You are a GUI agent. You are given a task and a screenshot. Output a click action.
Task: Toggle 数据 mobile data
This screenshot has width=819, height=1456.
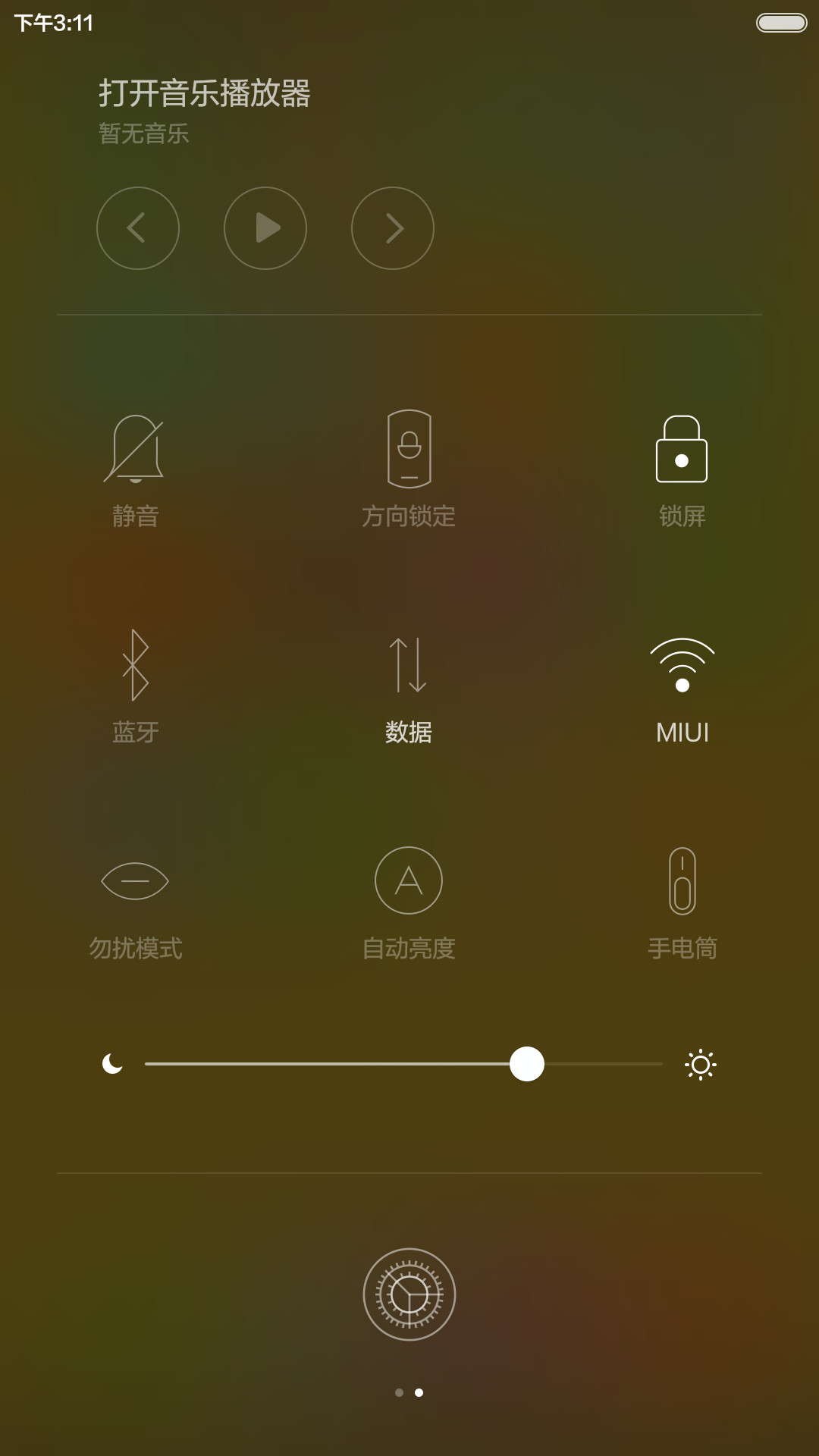(x=409, y=686)
